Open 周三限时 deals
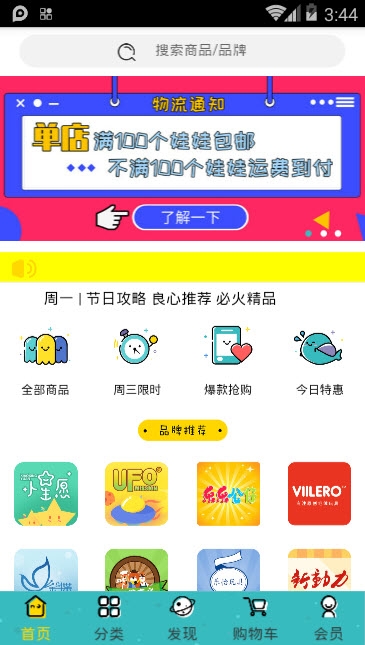 point(137,361)
